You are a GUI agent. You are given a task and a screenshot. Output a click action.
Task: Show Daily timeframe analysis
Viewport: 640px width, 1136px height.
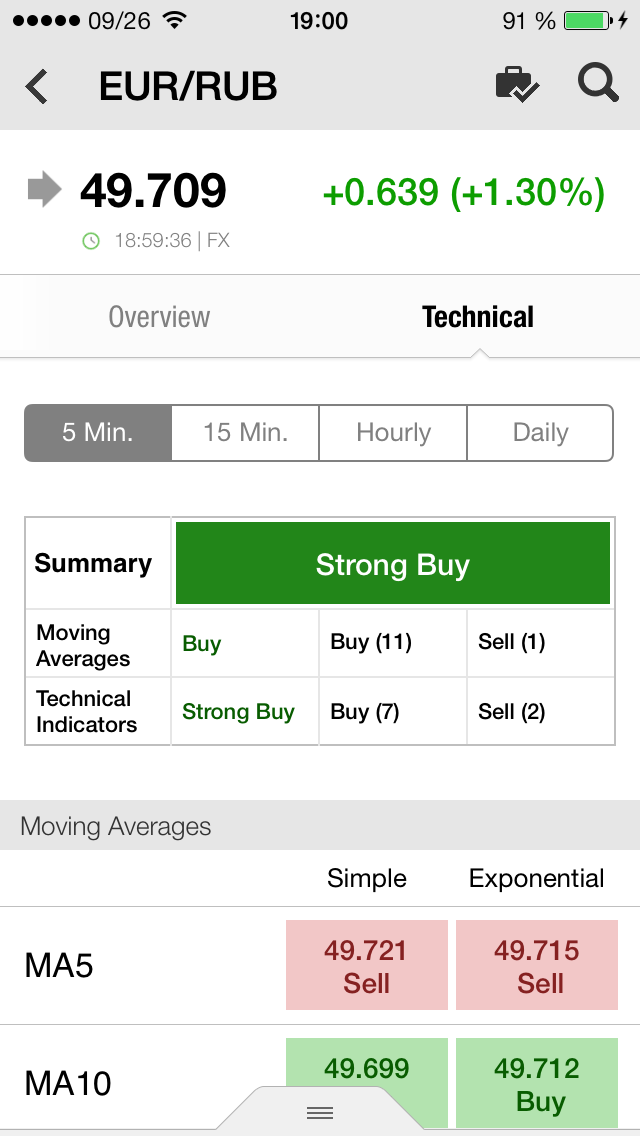pyautogui.click(x=540, y=433)
